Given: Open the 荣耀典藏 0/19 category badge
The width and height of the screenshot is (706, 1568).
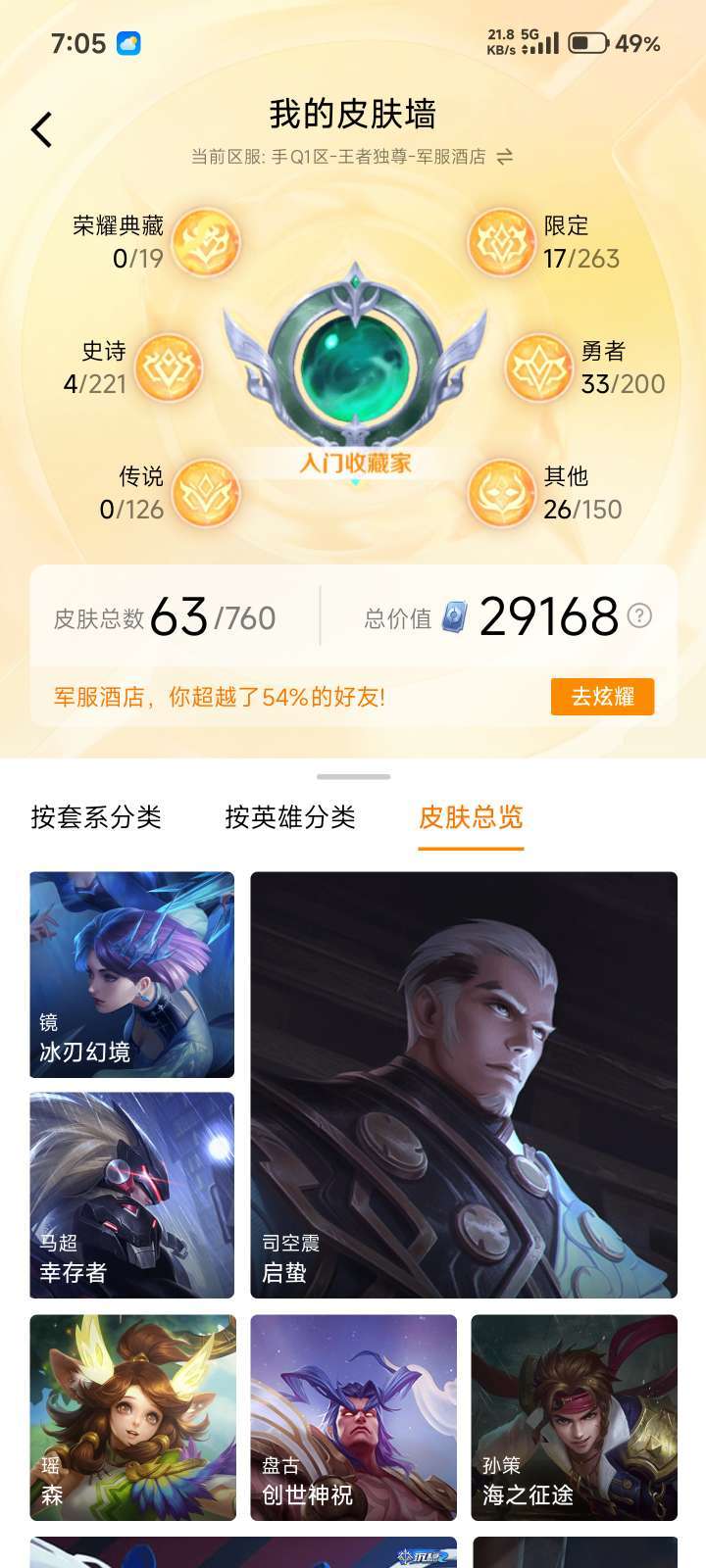Looking at the screenshot, I should pyautogui.click(x=207, y=242).
